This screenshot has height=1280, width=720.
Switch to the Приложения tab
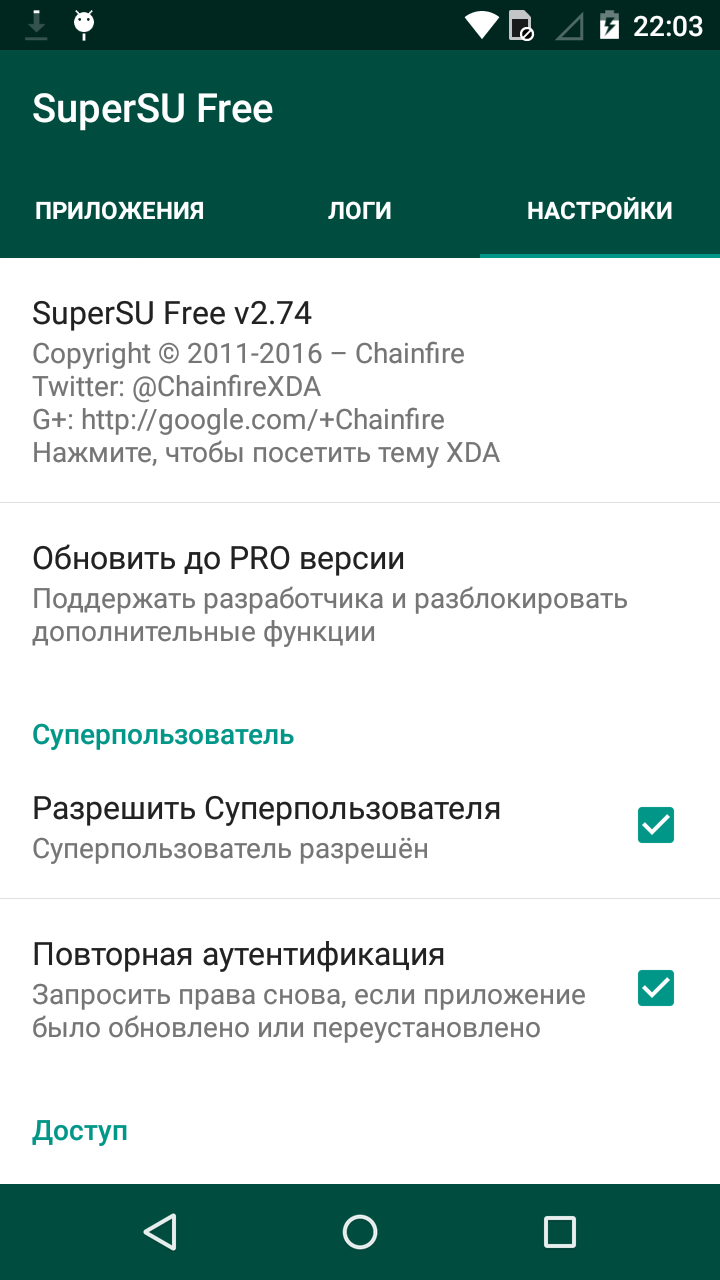click(x=120, y=211)
